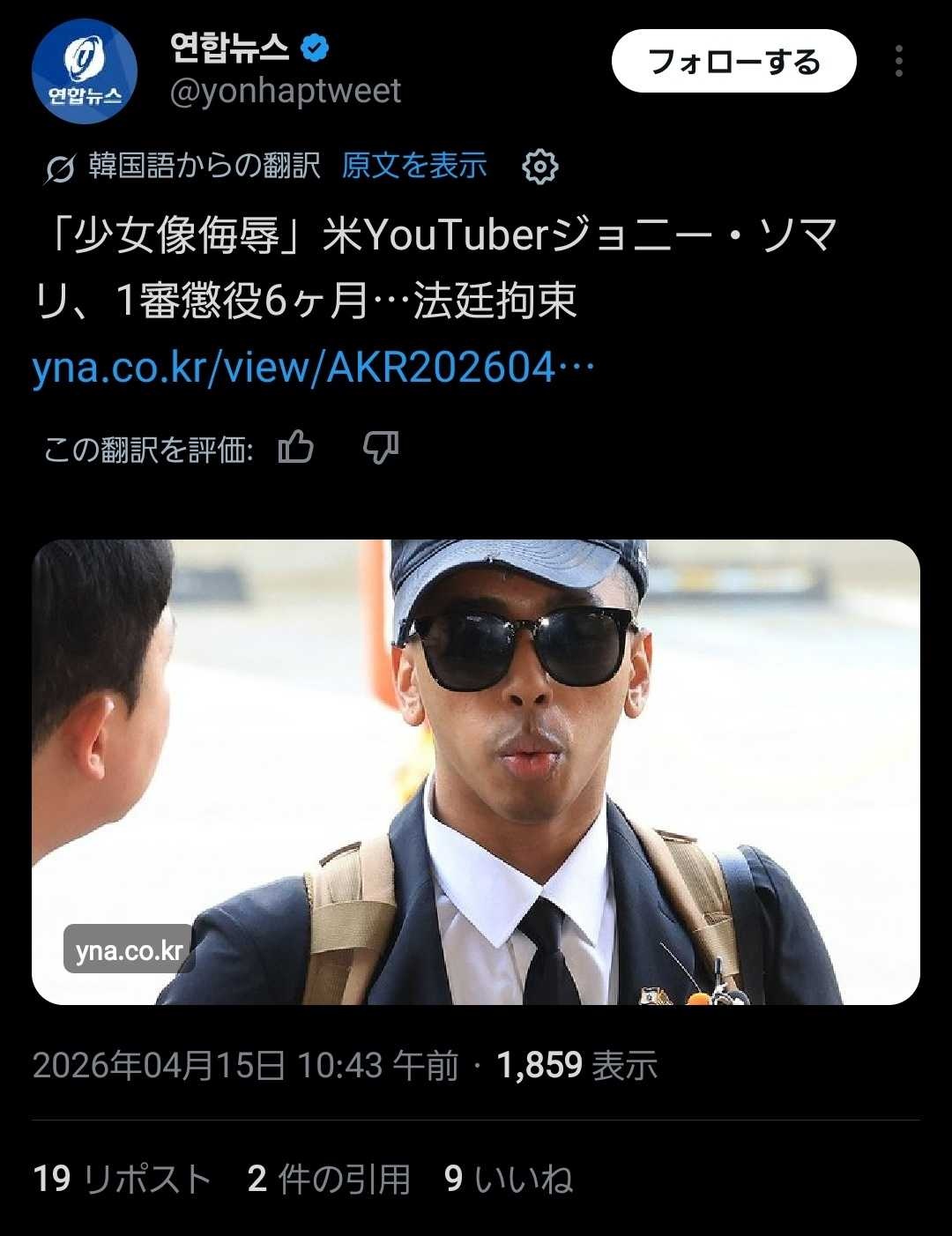Tap the フォローする follow button
The width and height of the screenshot is (952, 1236).
[733, 62]
